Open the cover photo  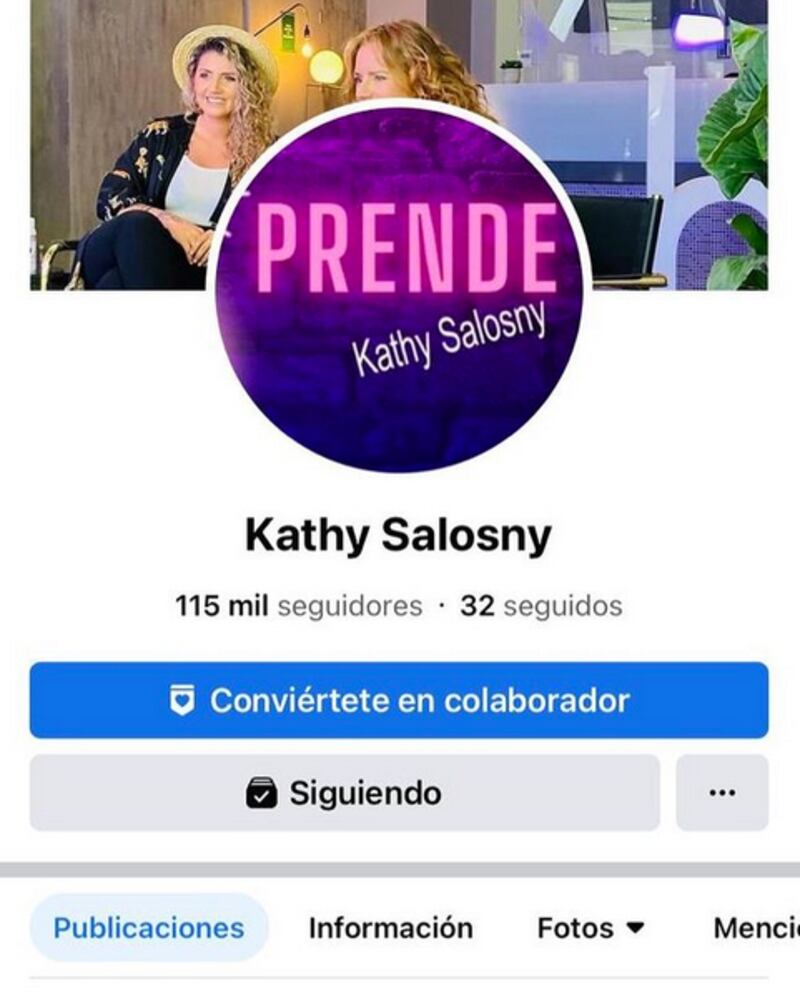[x=120, y=150]
